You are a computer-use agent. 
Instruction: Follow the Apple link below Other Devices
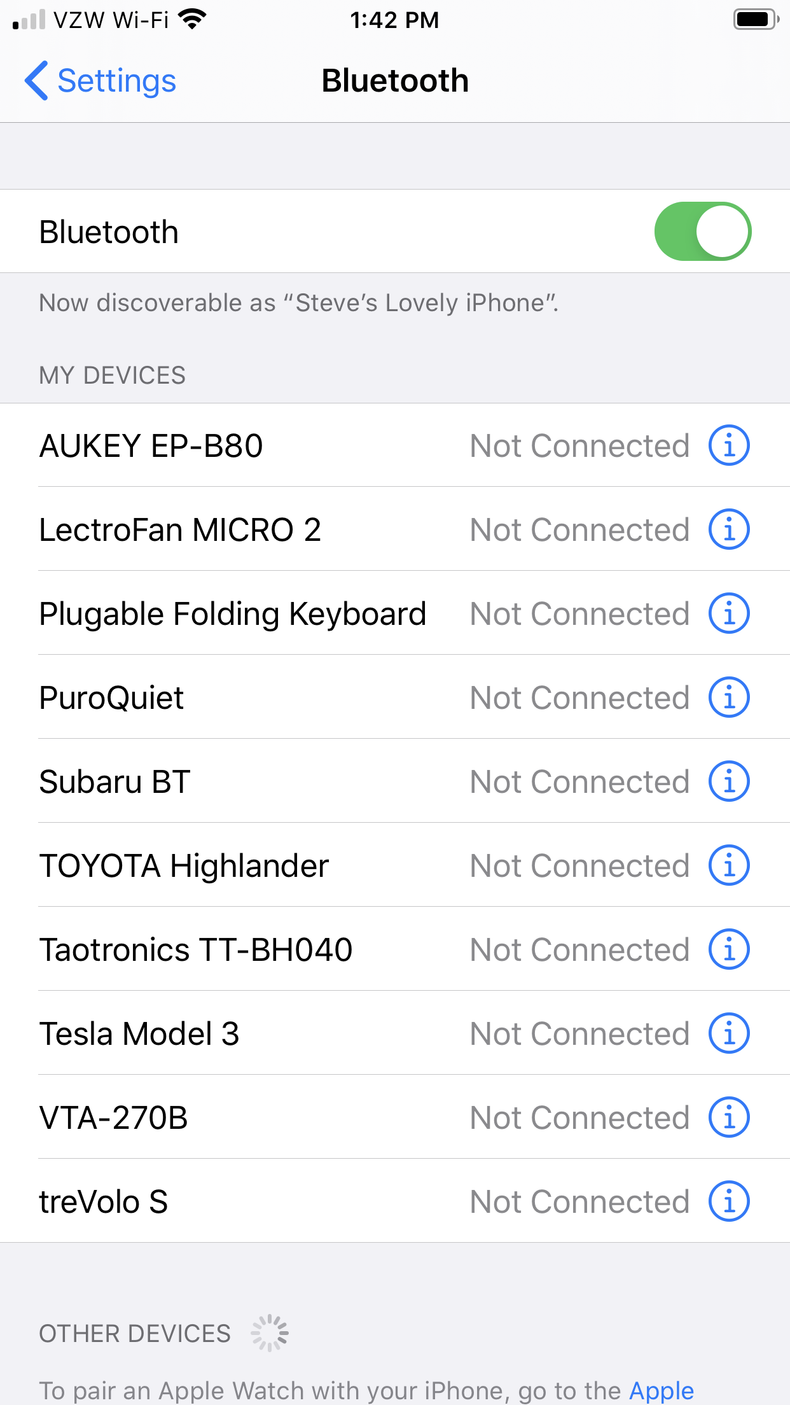661,1390
